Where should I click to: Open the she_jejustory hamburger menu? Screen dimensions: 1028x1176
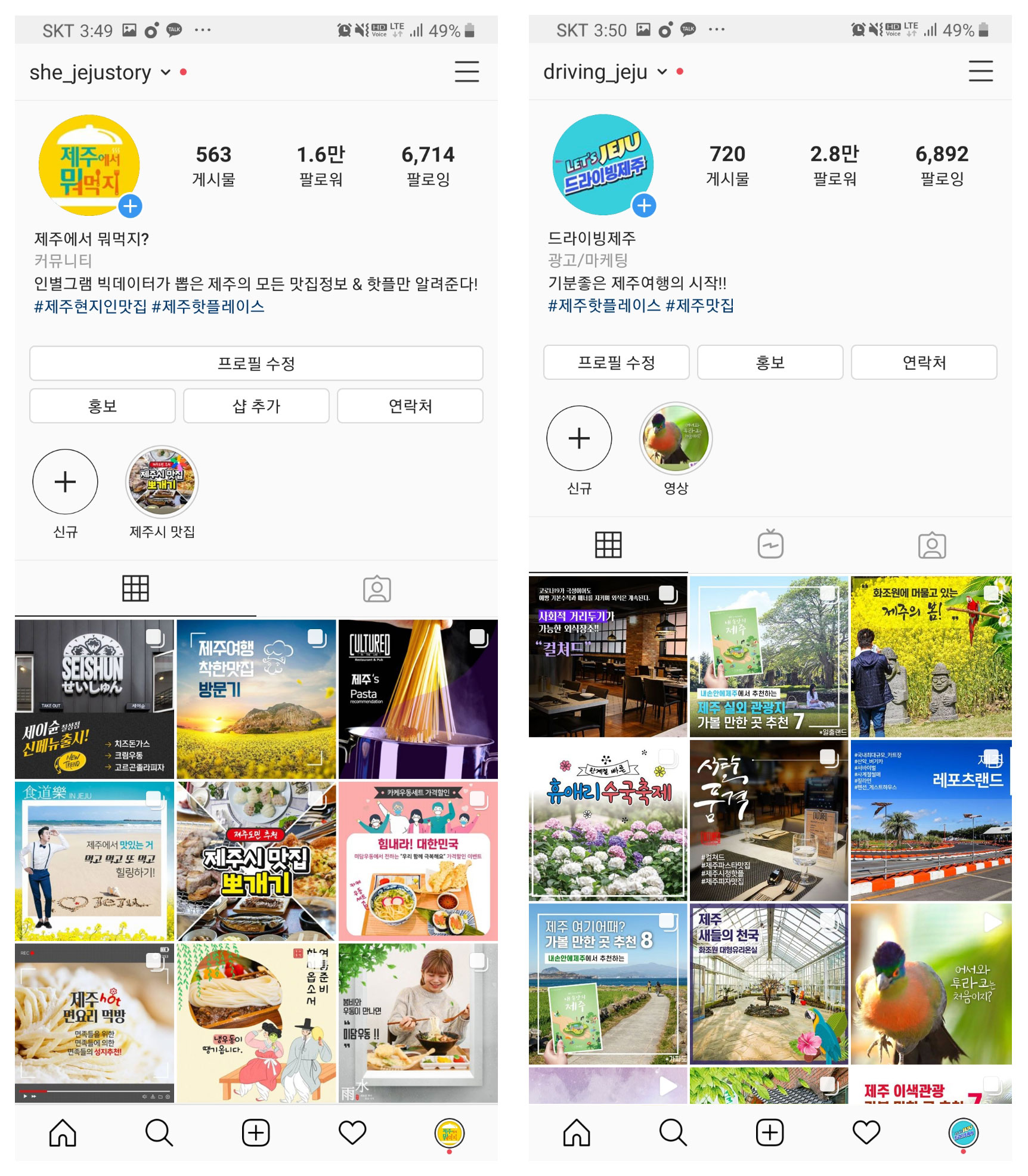point(466,72)
